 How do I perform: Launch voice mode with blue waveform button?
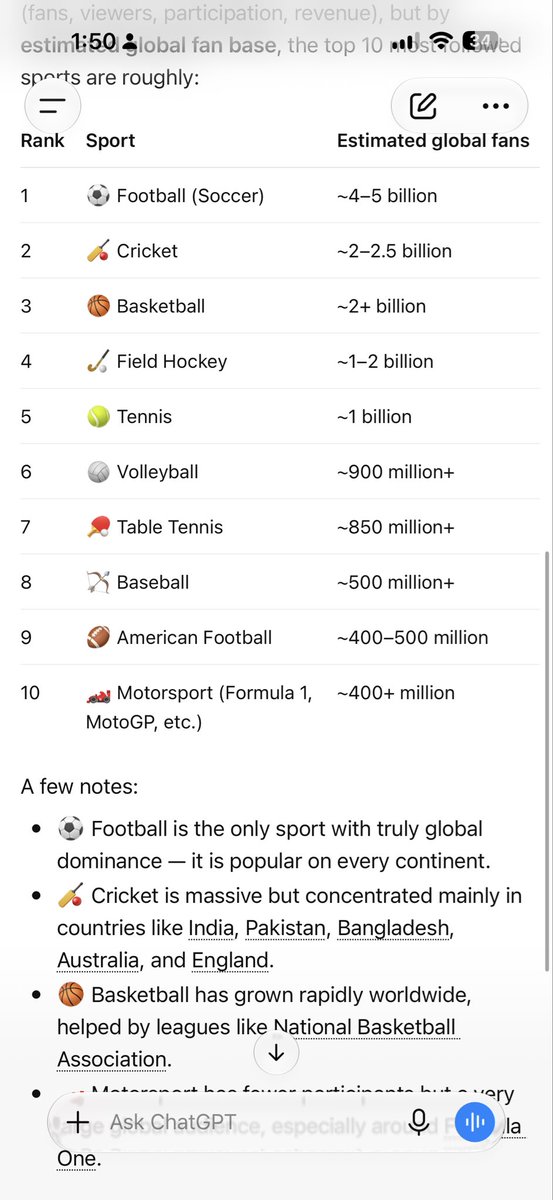pyautogui.click(x=476, y=1123)
